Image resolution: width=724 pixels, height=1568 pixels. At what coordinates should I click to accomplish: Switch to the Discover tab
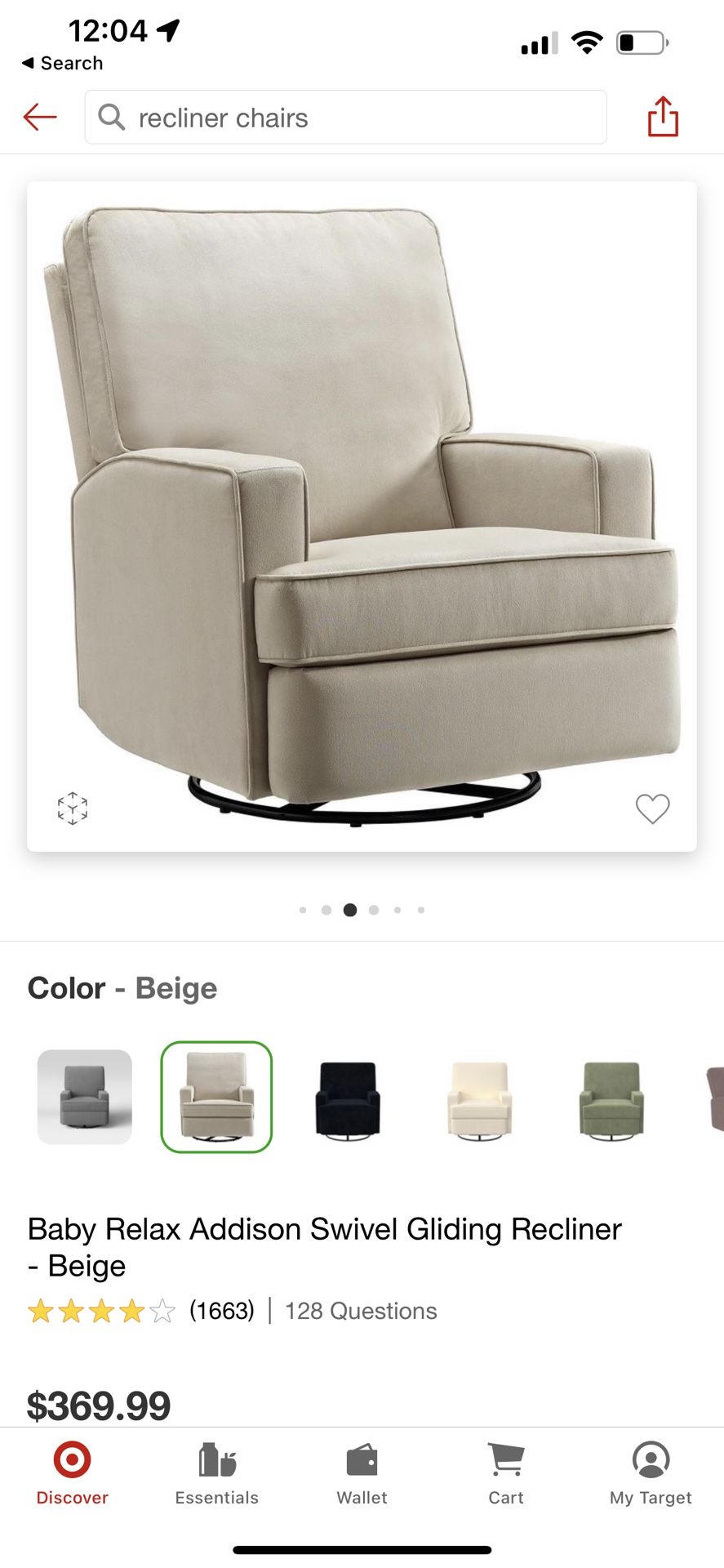pos(73,1475)
